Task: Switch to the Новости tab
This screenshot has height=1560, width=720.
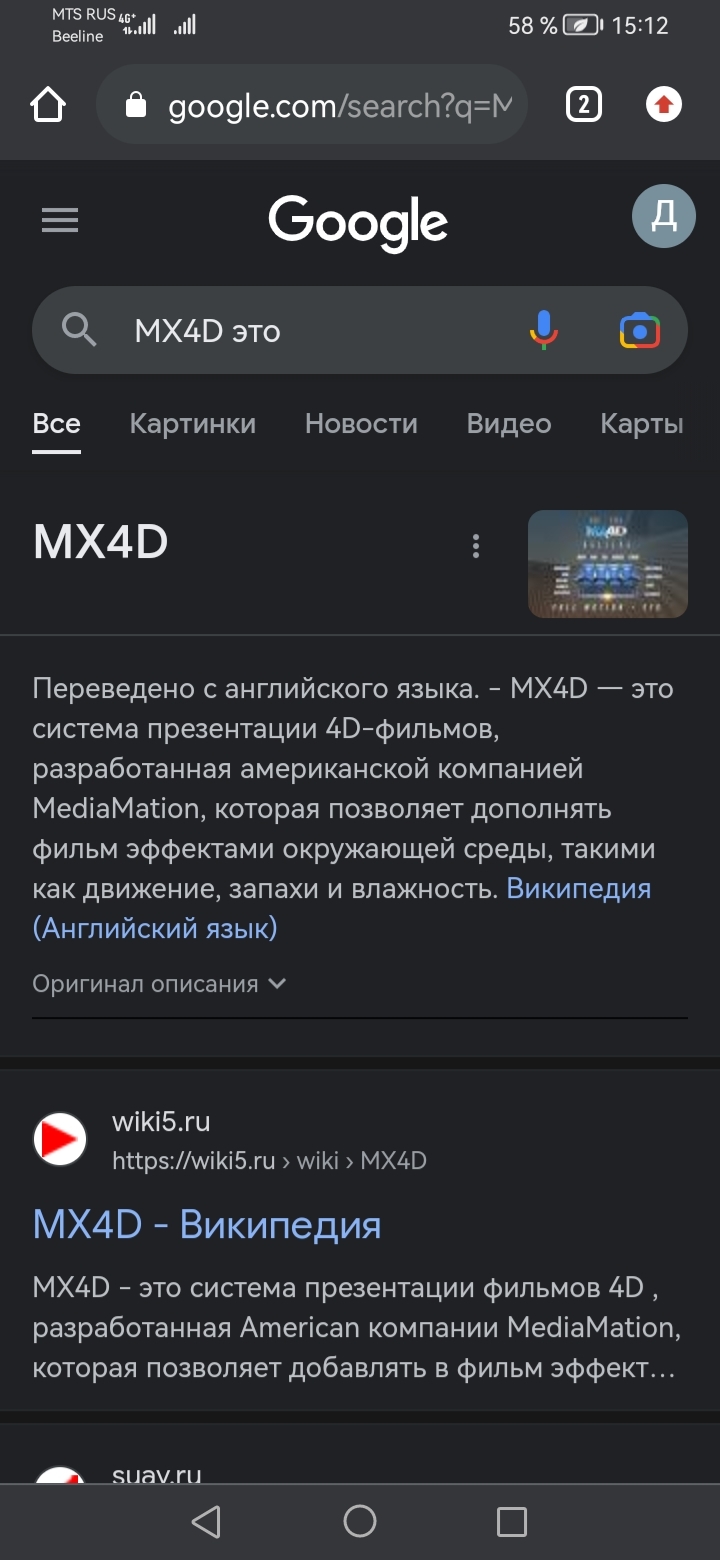Action: (361, 424)
